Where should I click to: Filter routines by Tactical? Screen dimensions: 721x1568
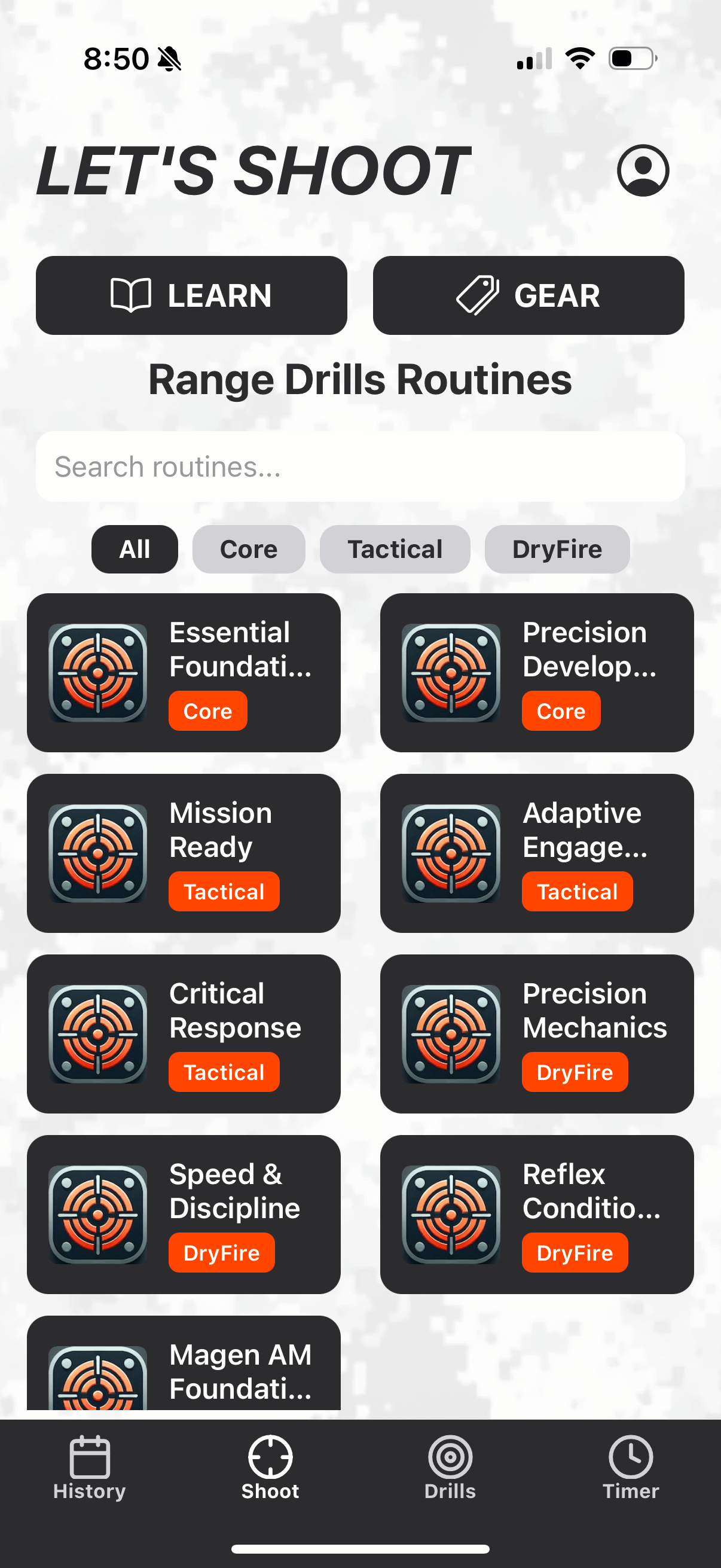[x=395, y=549]
